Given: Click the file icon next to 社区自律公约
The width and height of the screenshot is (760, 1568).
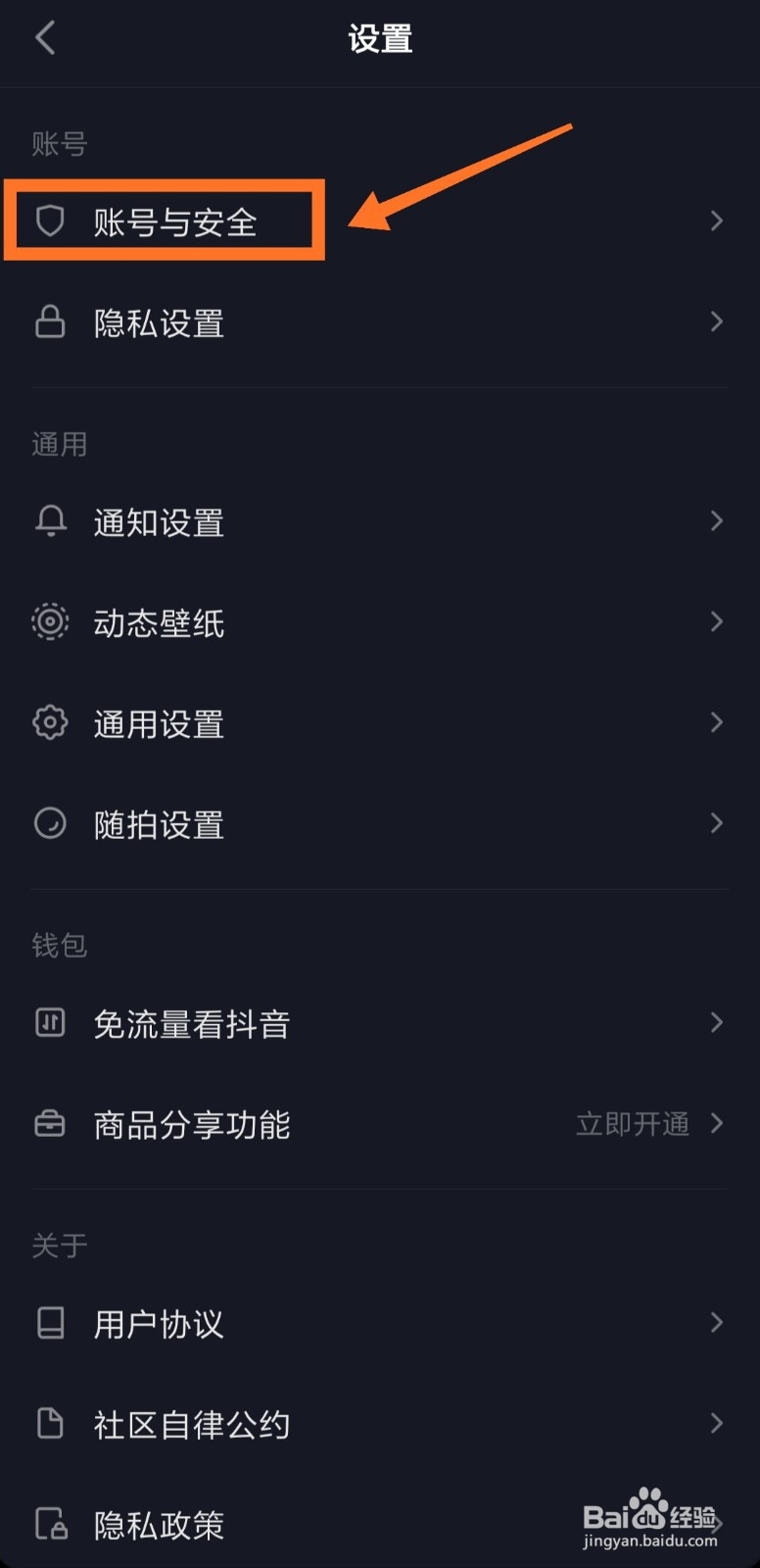Looking at the screenshot, I should [x=50, y=1425].
